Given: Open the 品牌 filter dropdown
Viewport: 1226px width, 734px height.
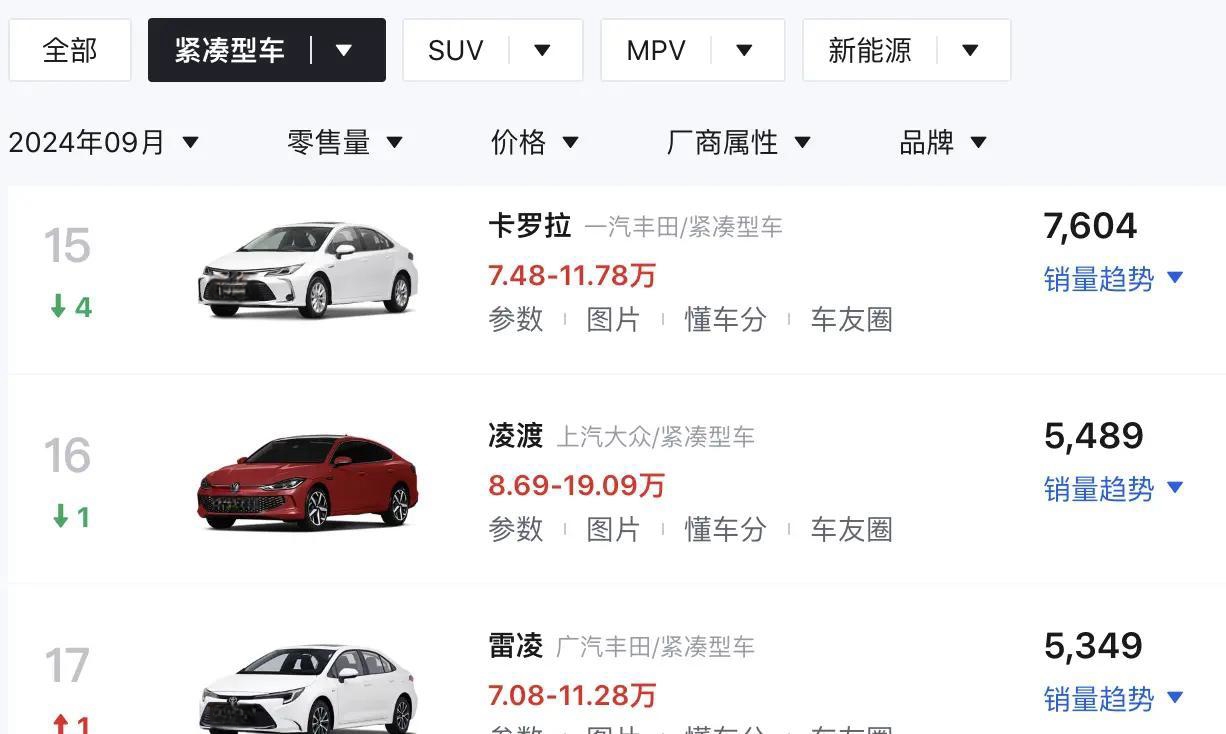Looking at the screenshot, I should tap(943, 143).
